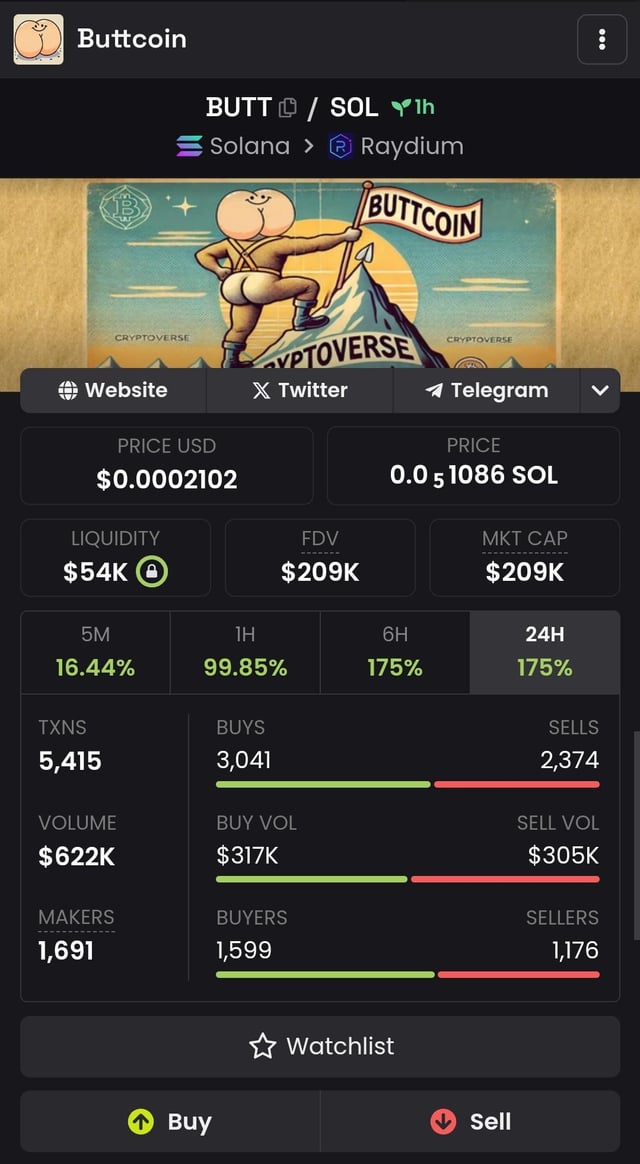Add Buttcoin to the Watchlist
This screenshot has width=640, height=1164.
[x=320, y=1046]
